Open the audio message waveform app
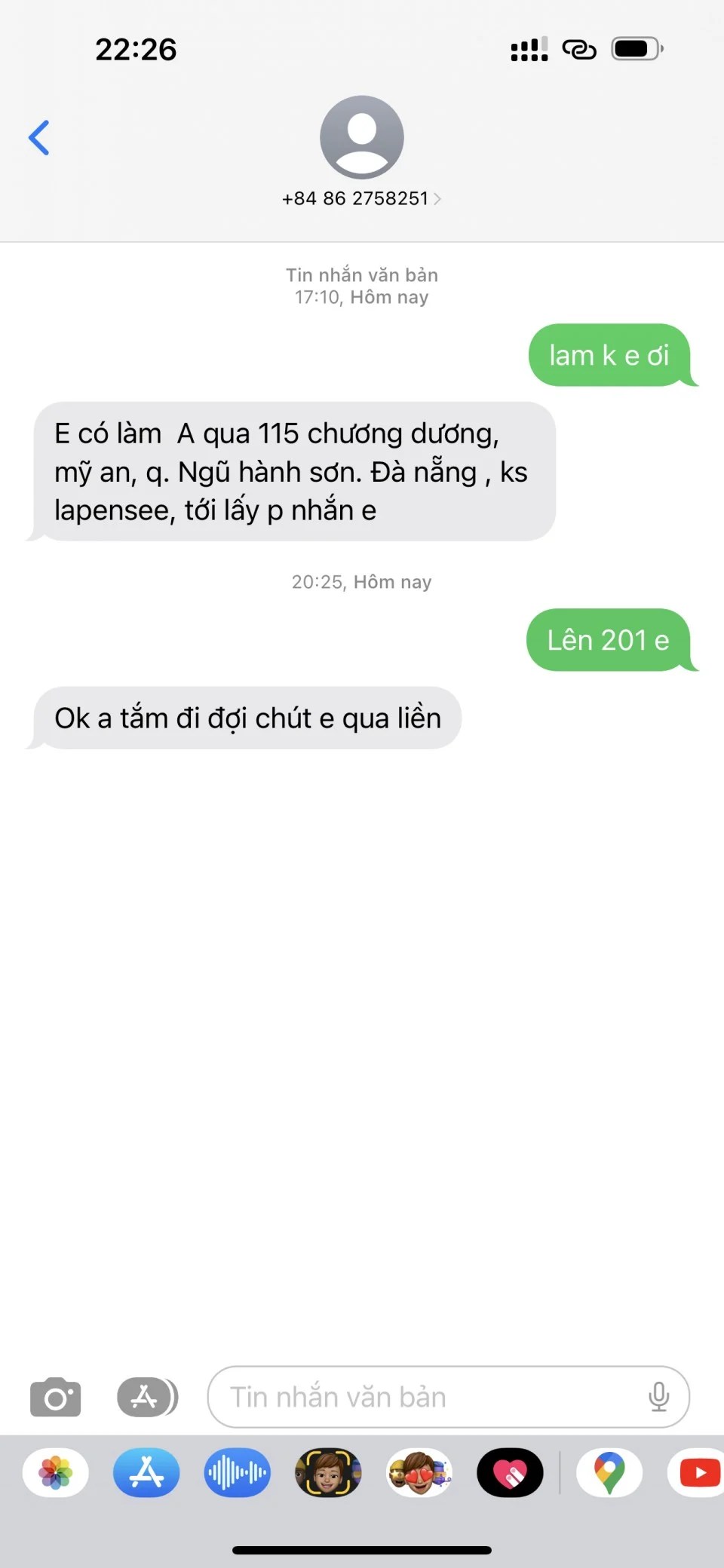The image size is (724, 1568). pos(237,1472)
